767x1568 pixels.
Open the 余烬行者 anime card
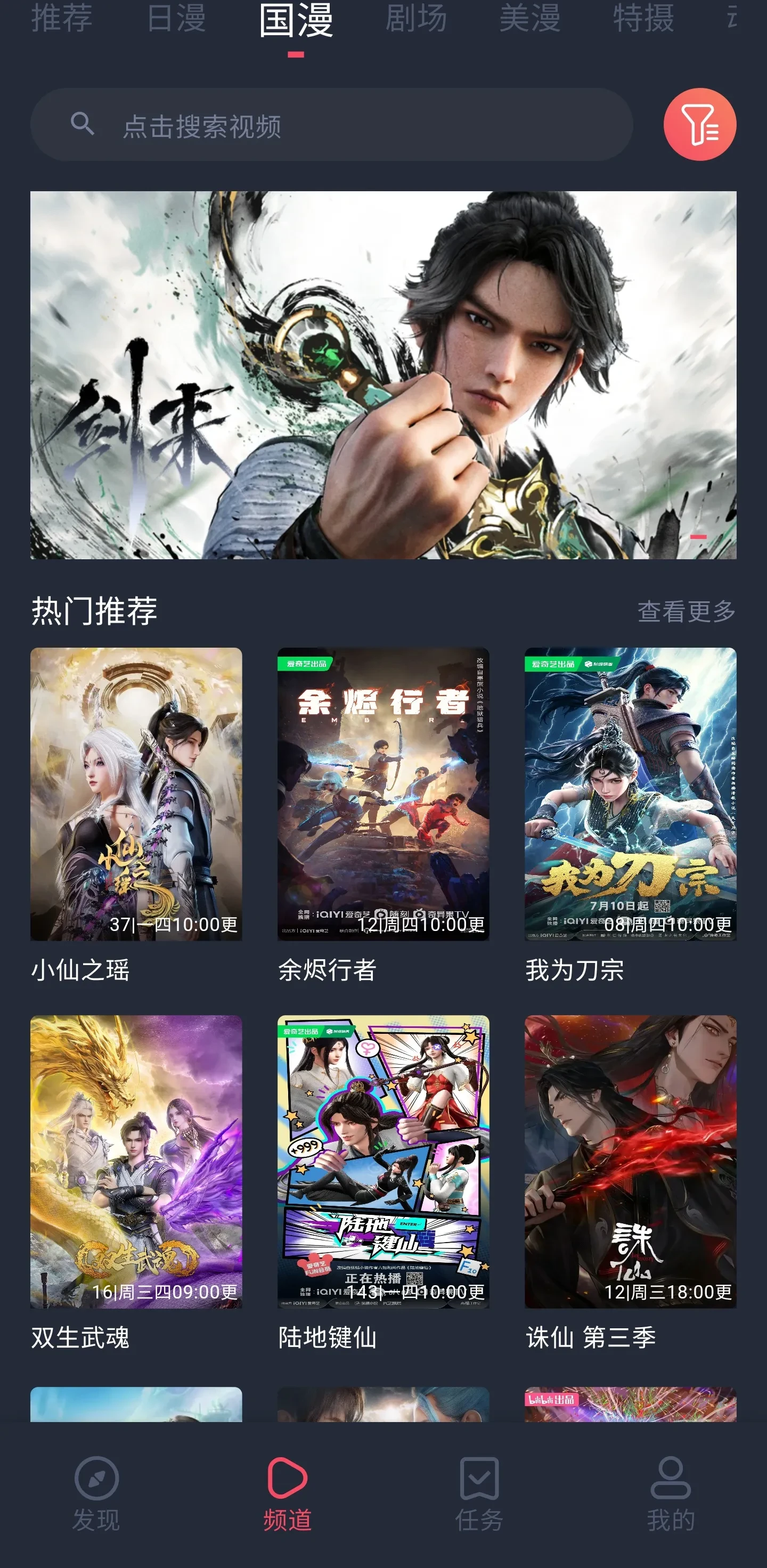coord(383,794)
